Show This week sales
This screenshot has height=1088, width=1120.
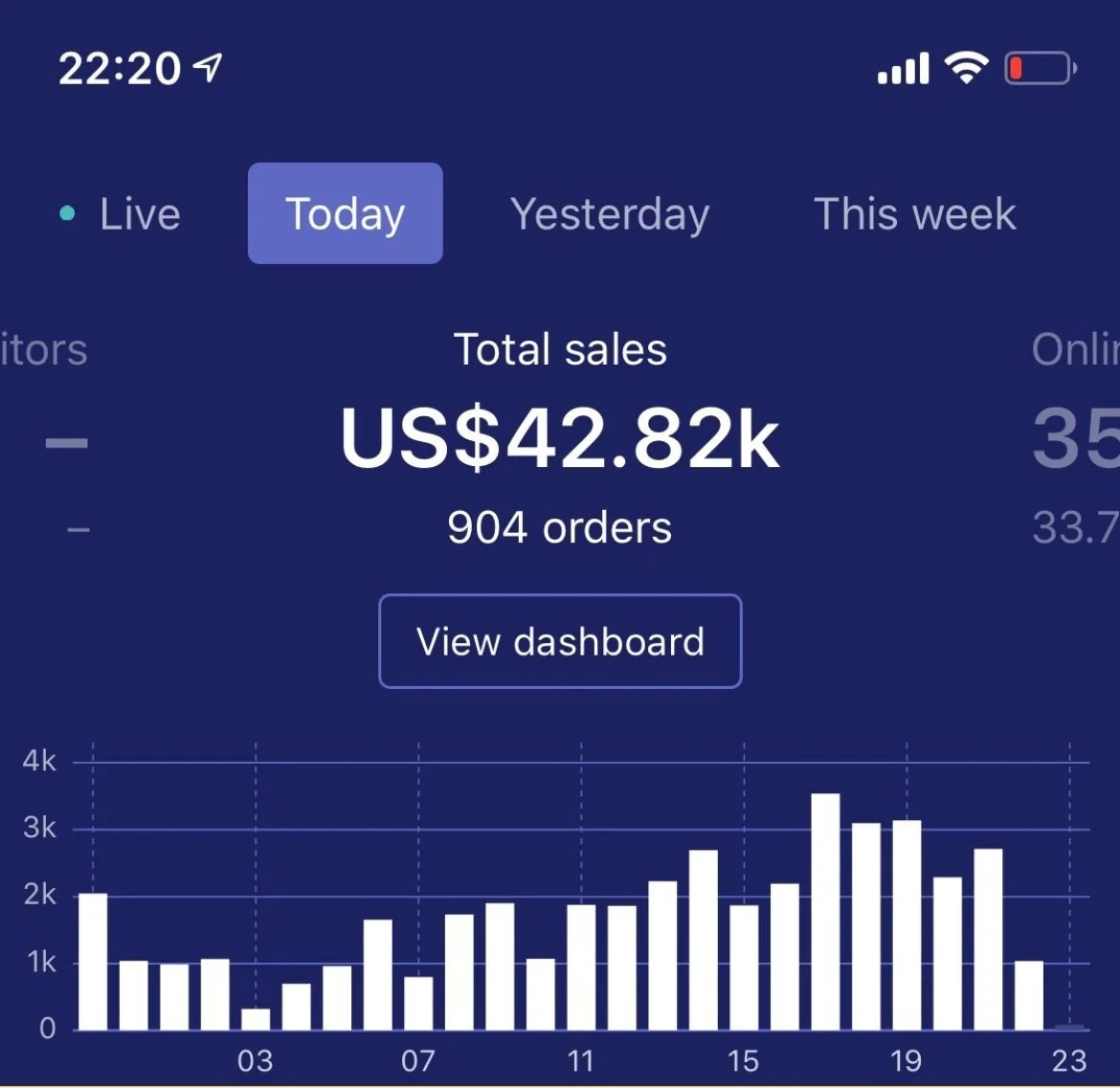pyautogui.click(x=914, y=213)
